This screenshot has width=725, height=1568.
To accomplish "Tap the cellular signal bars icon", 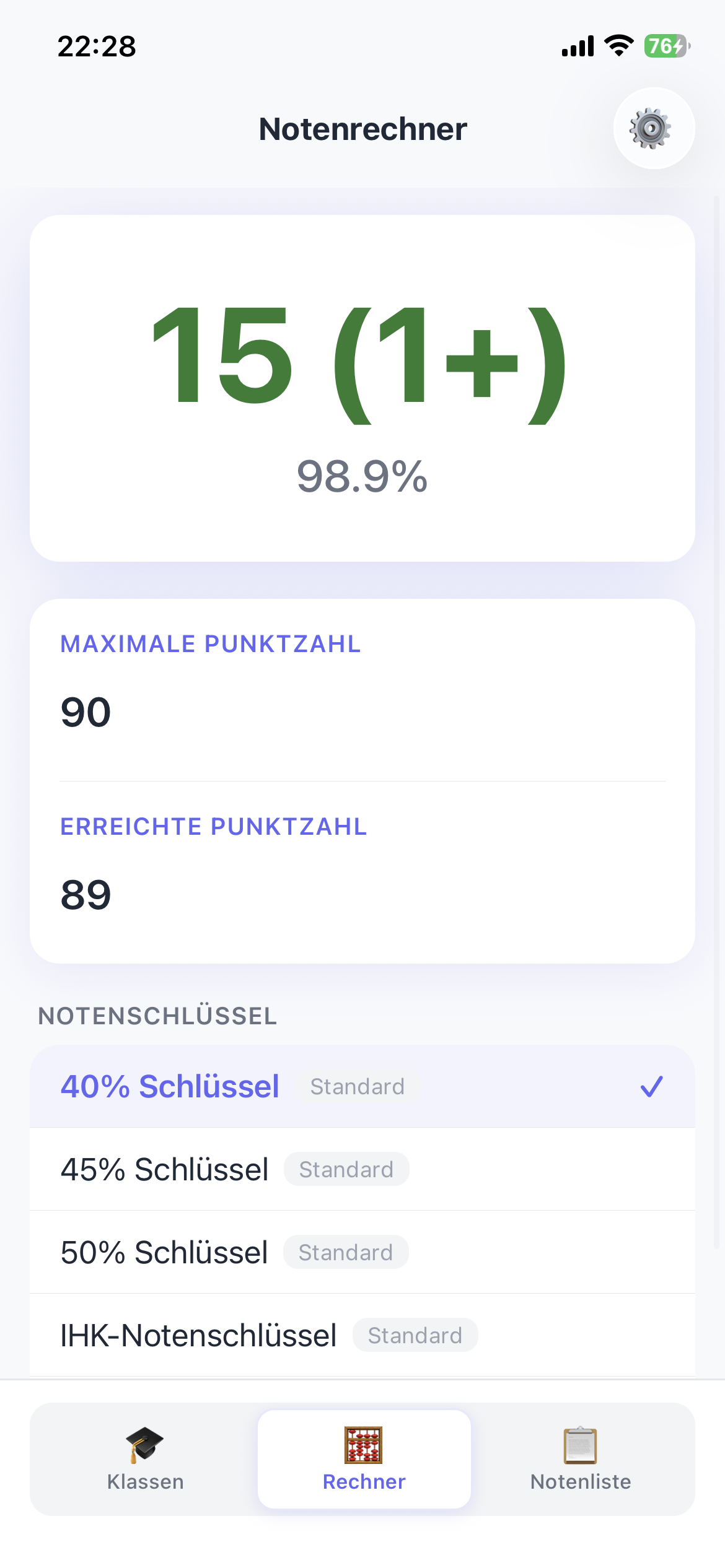I will point(576,46).
